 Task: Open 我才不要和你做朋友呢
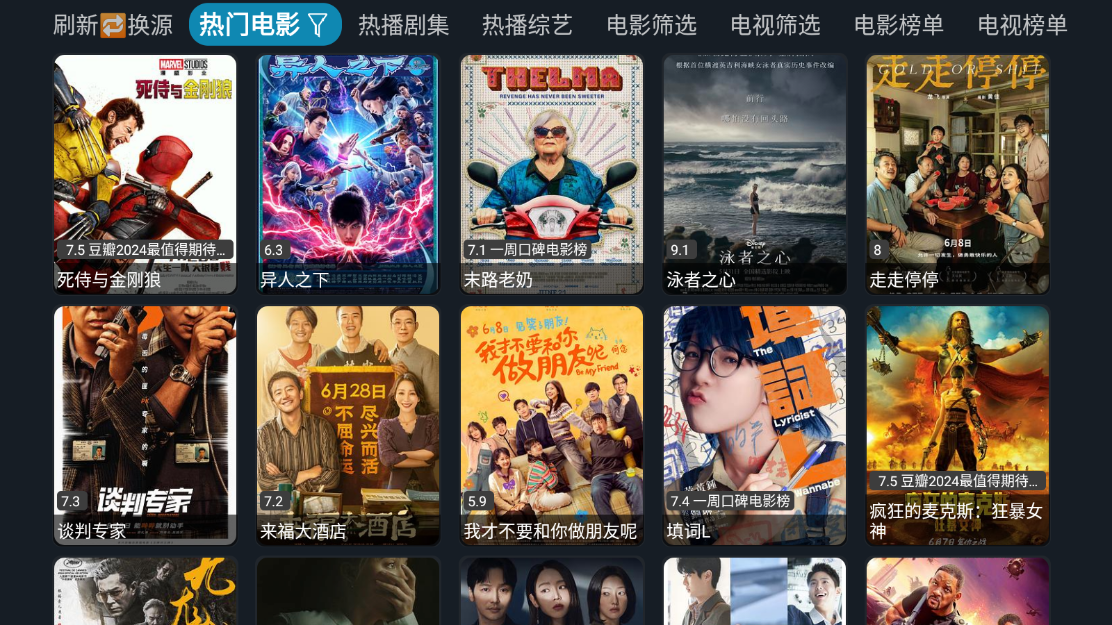coord(552,425)
